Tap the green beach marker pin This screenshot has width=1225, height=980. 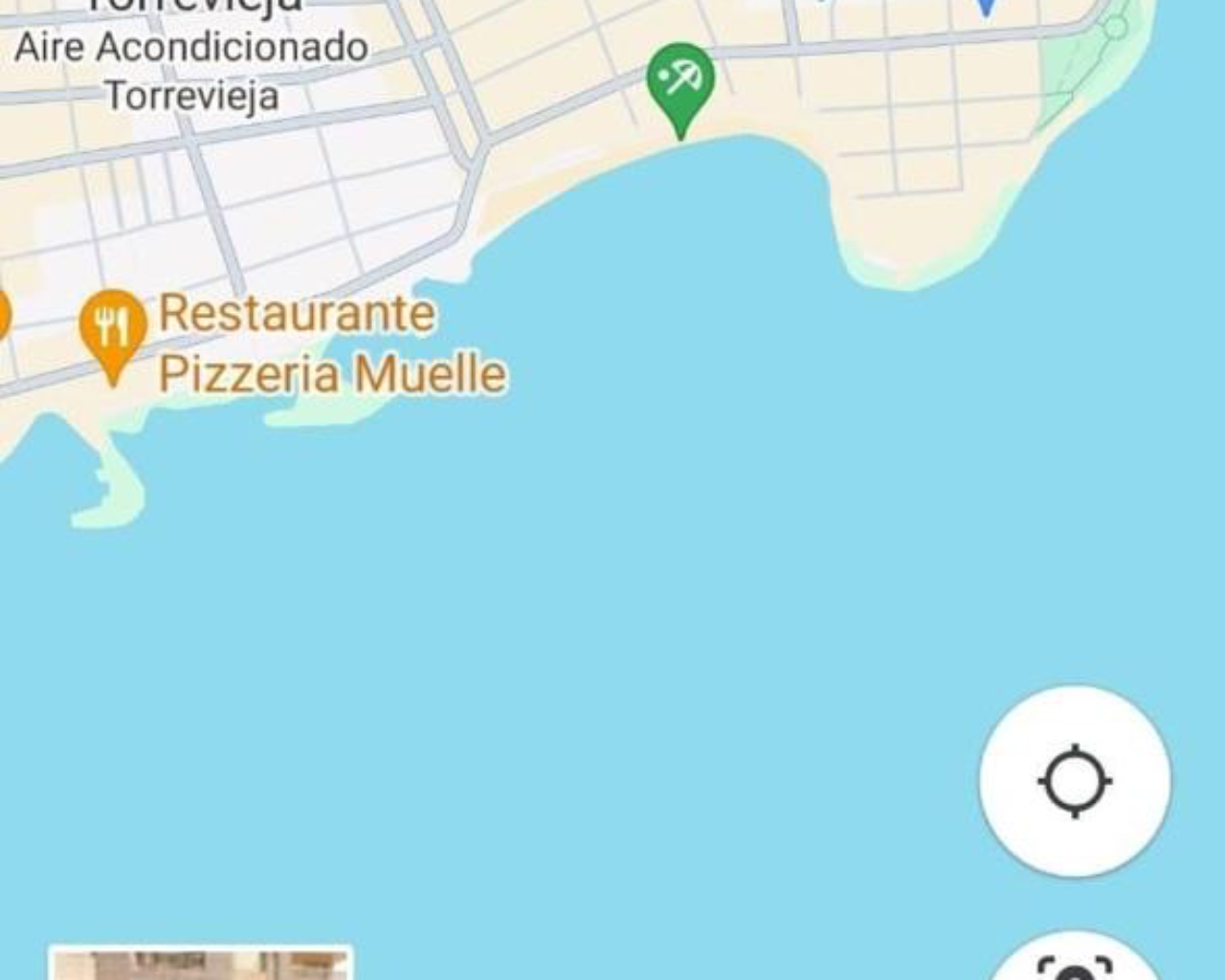coord(680,82)
